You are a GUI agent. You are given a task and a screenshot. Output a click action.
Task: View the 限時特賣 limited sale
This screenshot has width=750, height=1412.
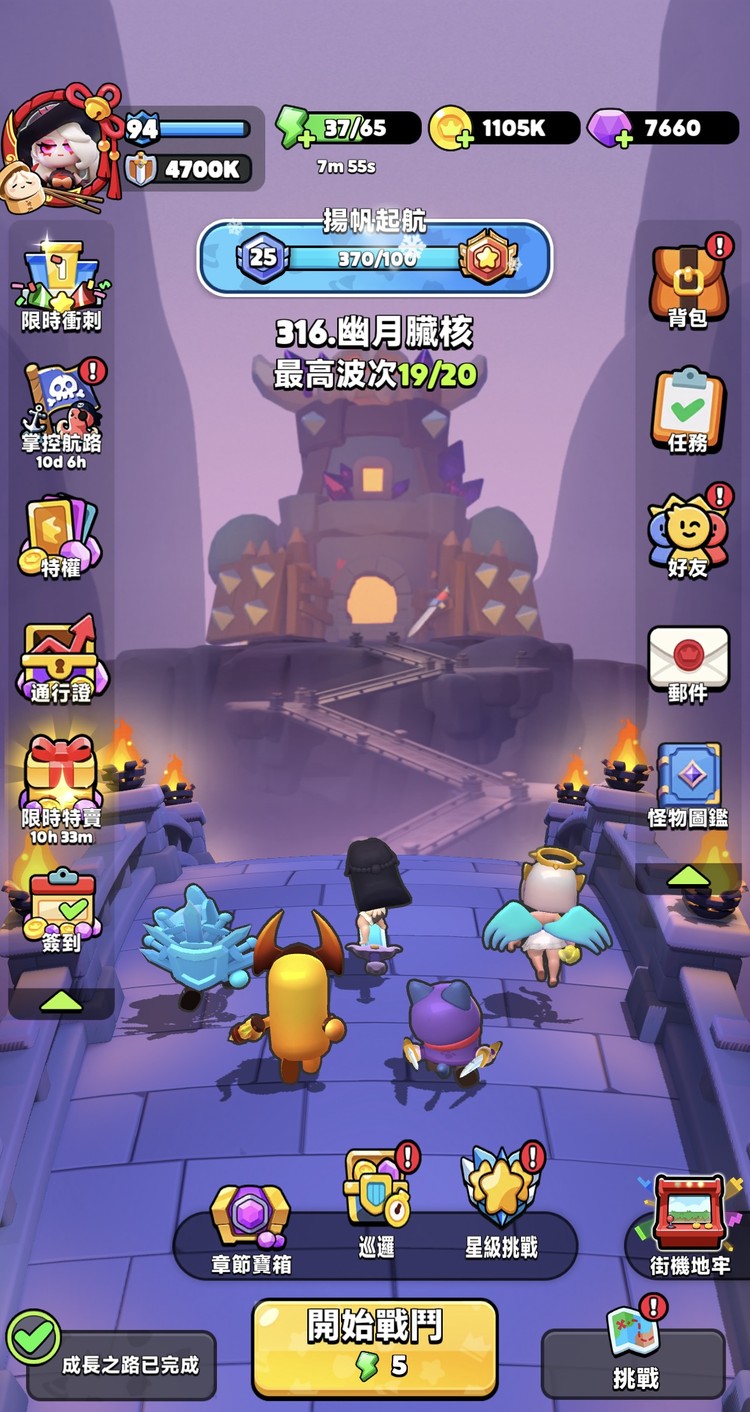coord(61,785)
